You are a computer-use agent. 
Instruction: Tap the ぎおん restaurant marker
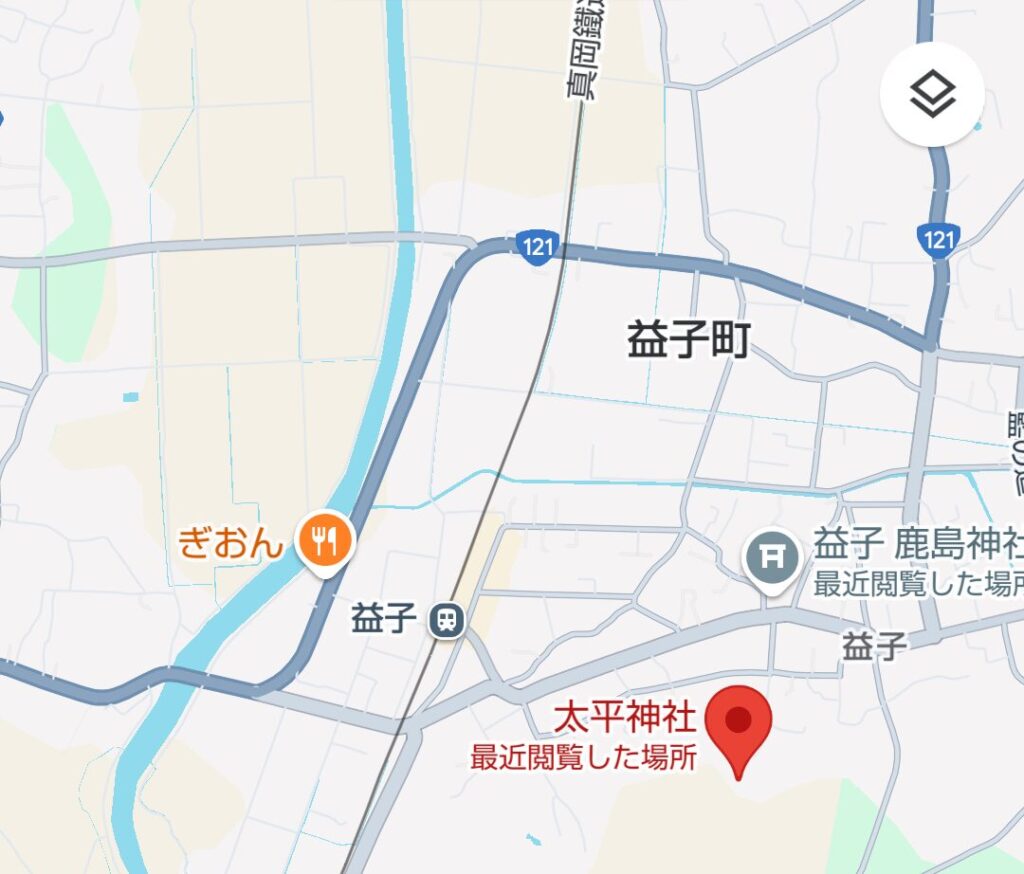click(324, 543)
